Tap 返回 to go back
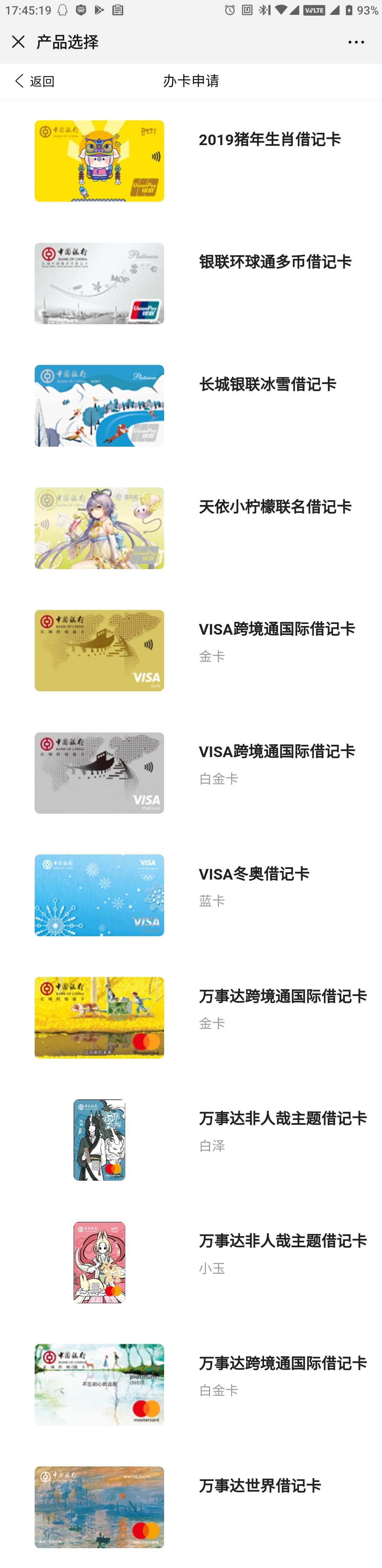 pos(35,81)
